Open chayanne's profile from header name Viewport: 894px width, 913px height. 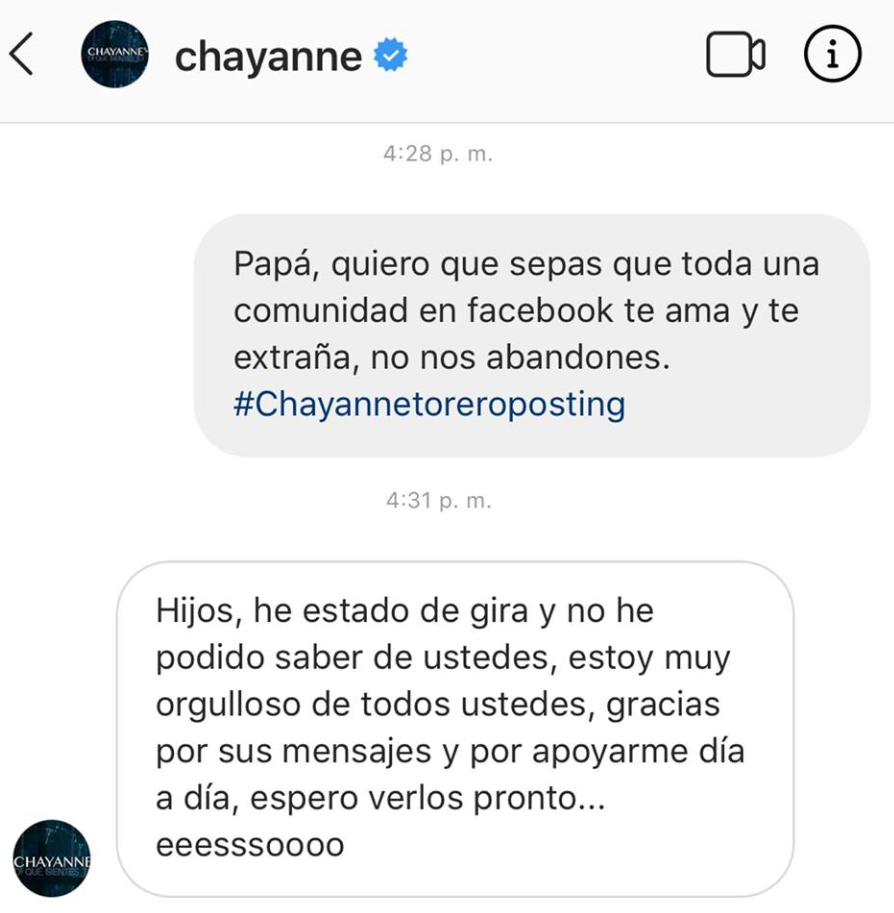tap(268, 57)
